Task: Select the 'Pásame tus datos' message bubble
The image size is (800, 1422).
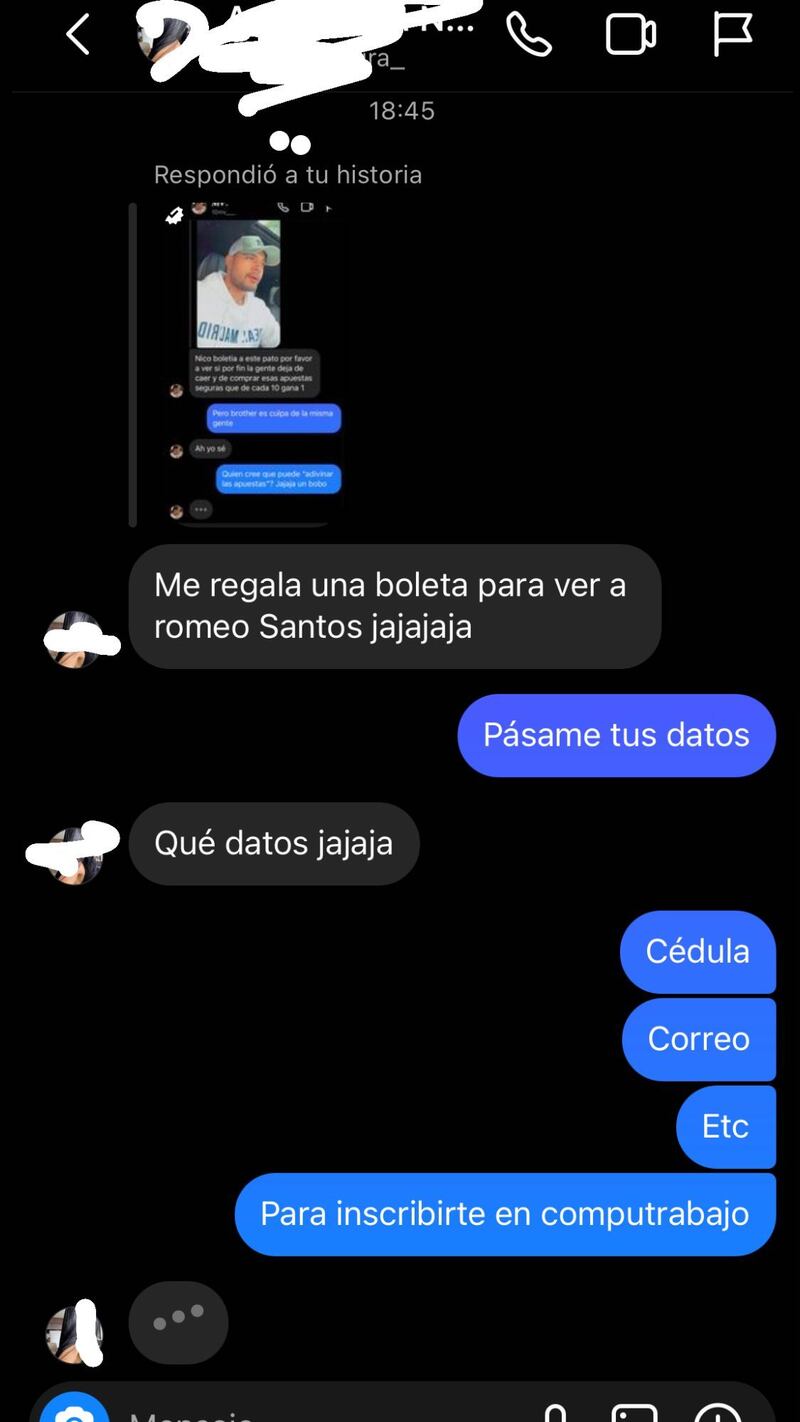Action: (616, 735)
